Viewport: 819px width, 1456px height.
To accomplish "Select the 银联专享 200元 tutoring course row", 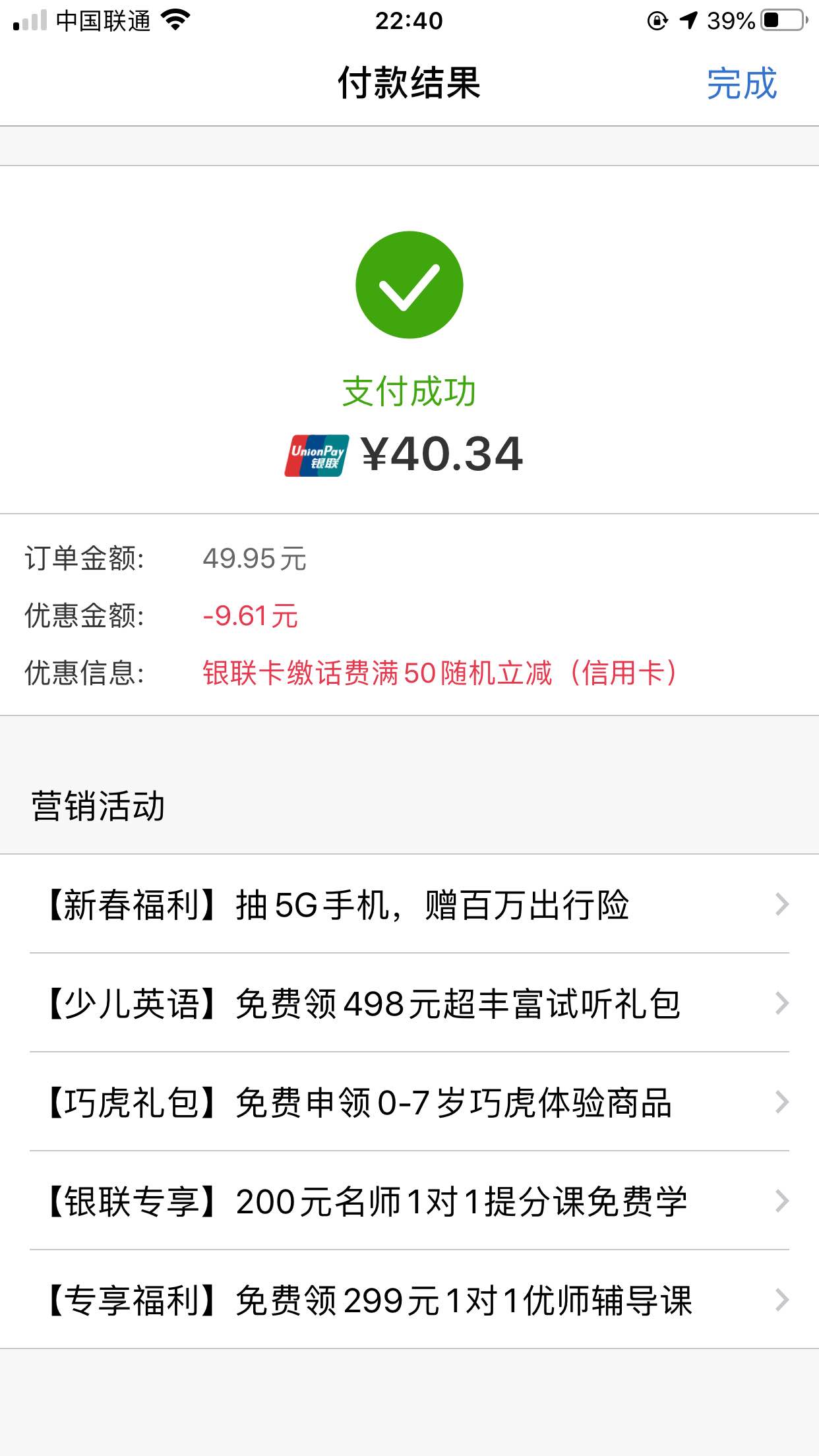I will tap(409, 1201).
